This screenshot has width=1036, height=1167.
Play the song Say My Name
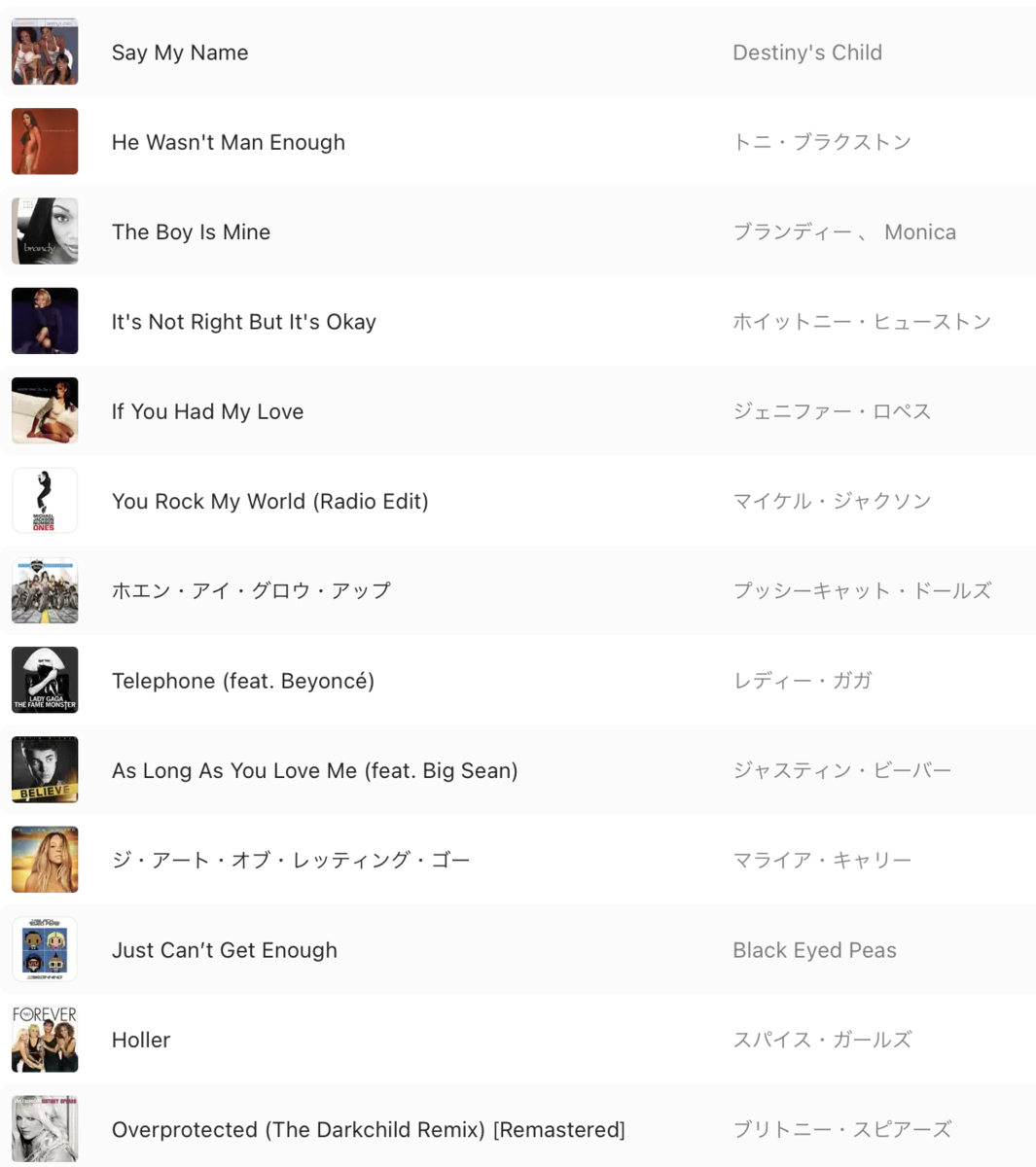[180, 53]
